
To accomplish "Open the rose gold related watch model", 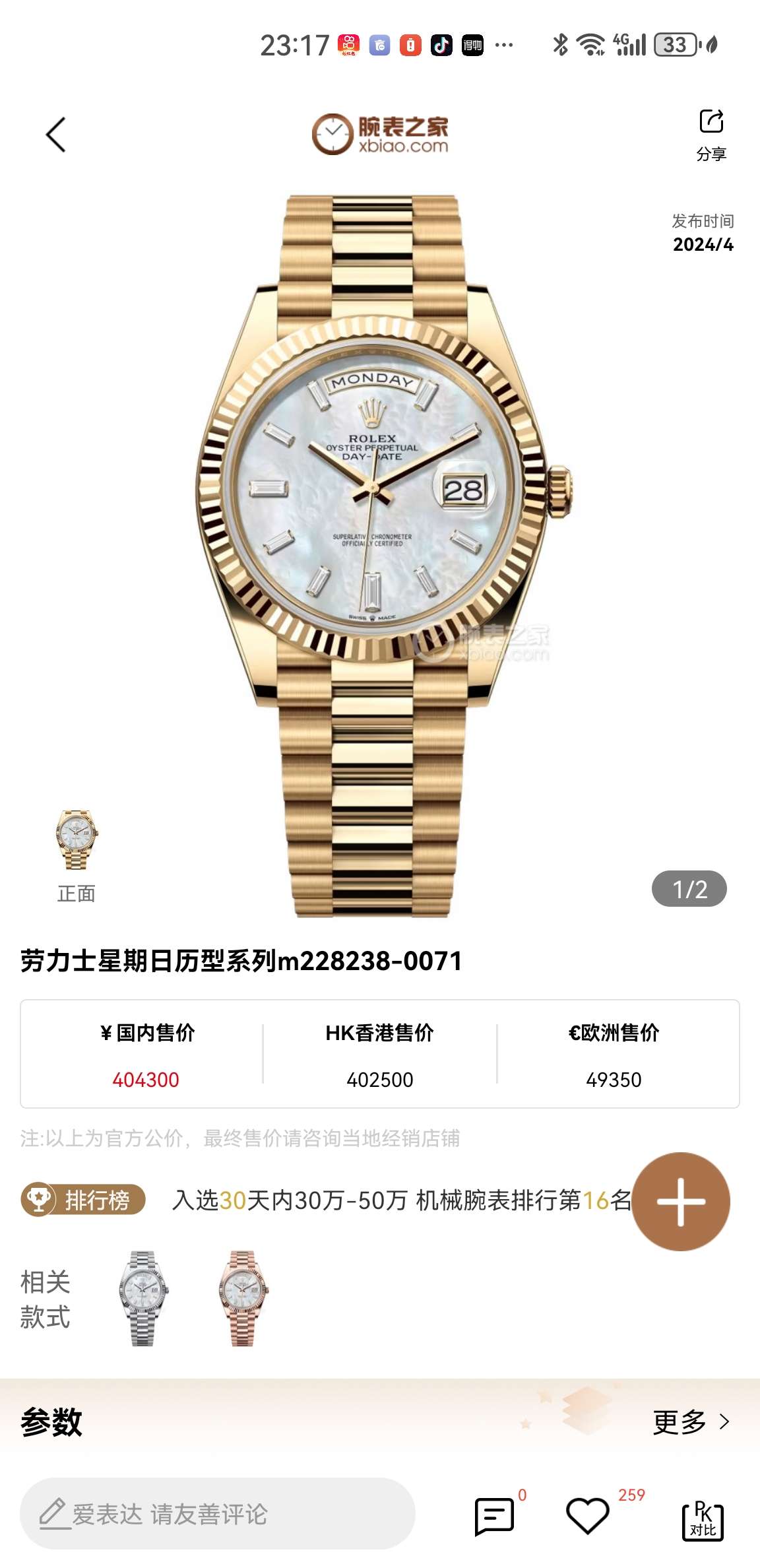I will (242, 1298).
